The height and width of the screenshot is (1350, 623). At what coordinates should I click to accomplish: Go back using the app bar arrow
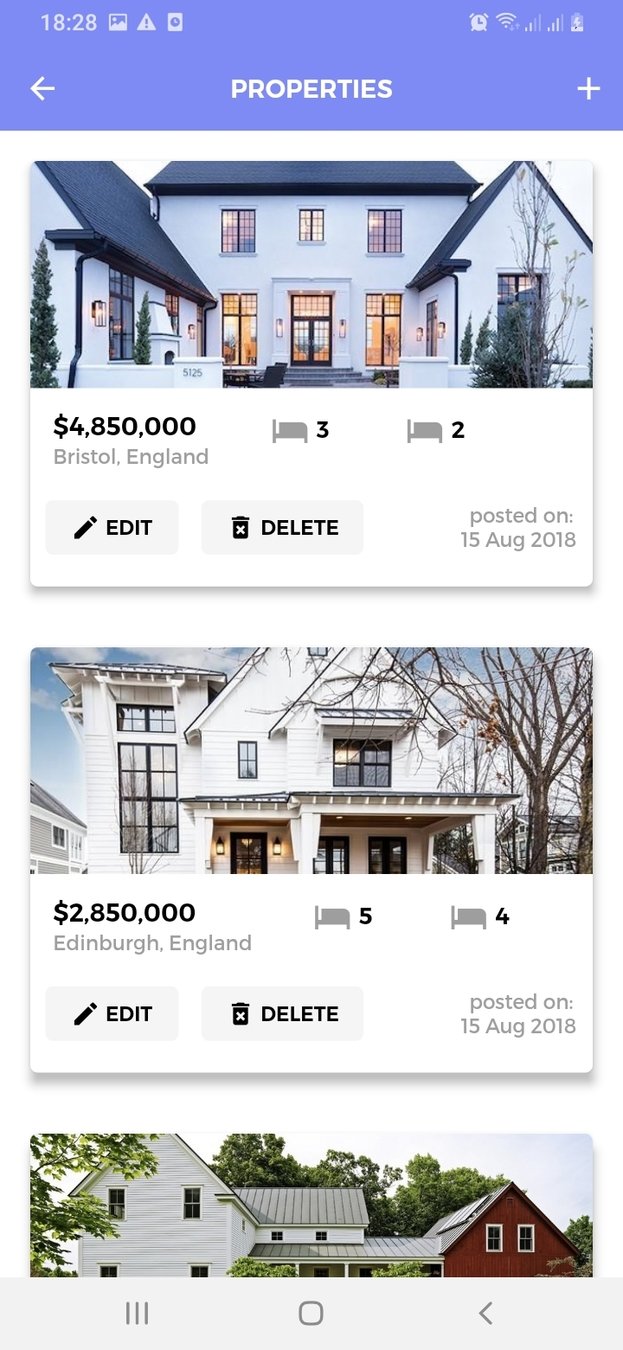tap(42, 89)
